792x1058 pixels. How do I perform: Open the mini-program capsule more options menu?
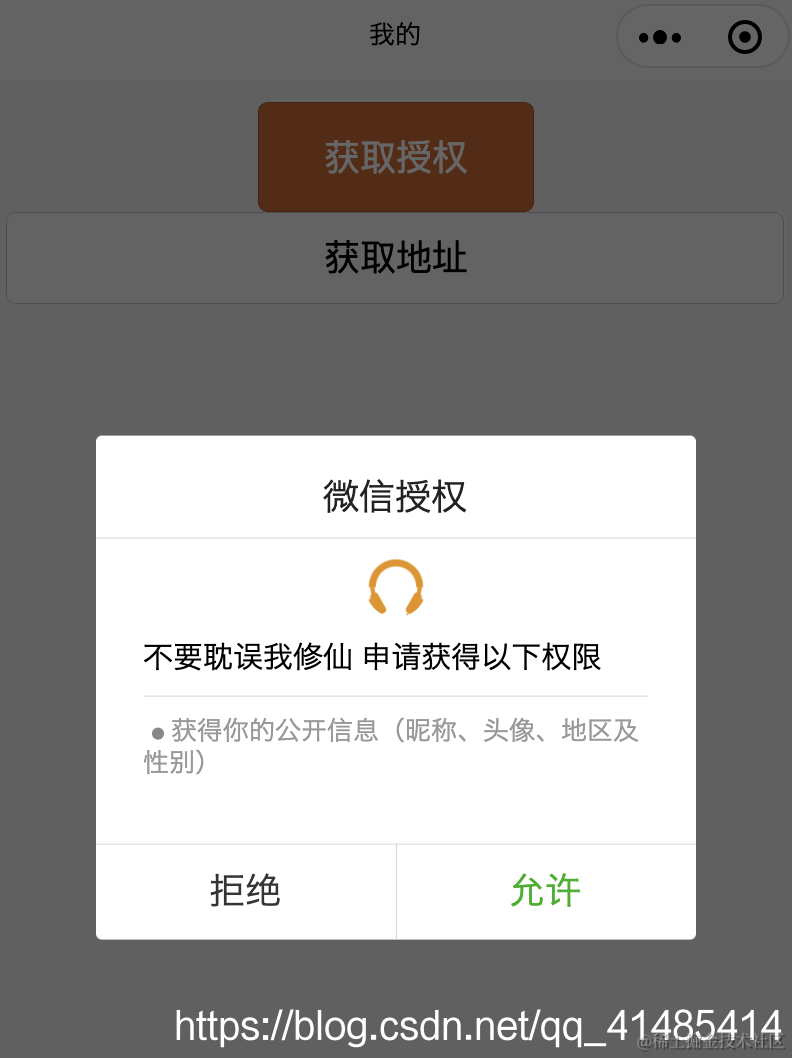pyautogui.click(x=659, y=36)
